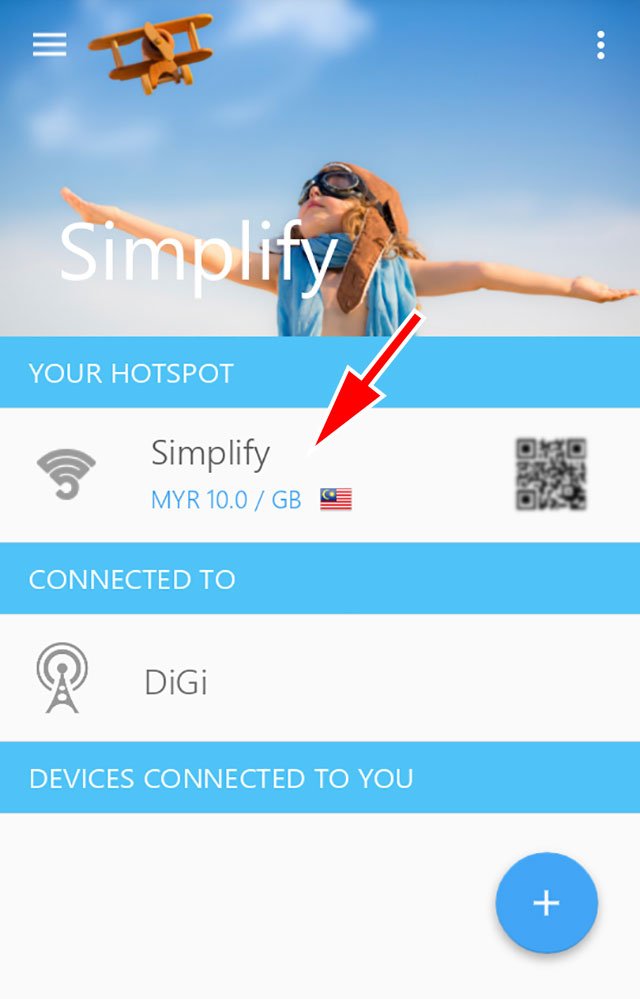Open the hamburger drawer menu
The width and height of the screenshot is (640, 999).
[49, 45]
